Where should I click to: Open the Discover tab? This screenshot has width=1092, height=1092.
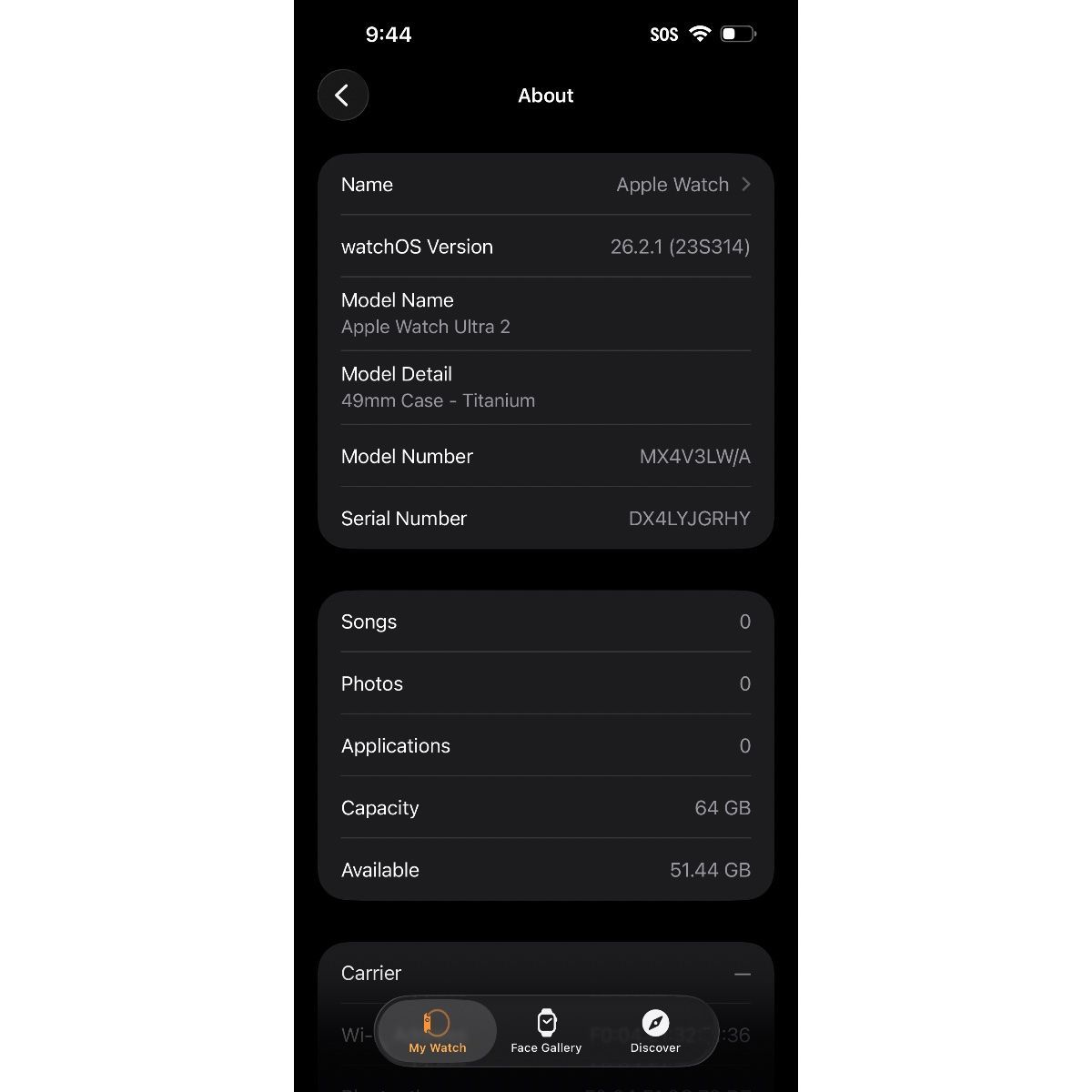tap(655, 1030)
